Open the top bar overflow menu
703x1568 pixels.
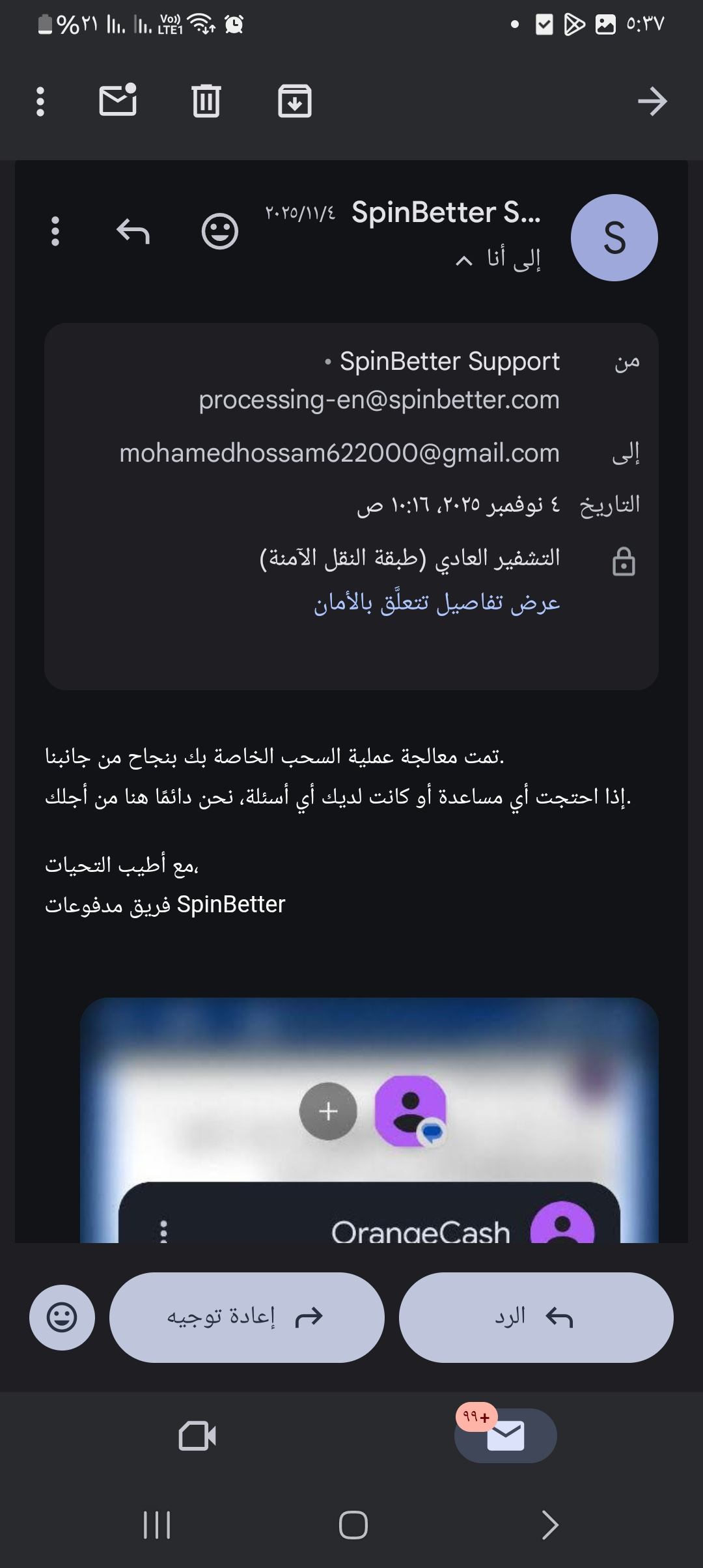click(x=40, y=102)
